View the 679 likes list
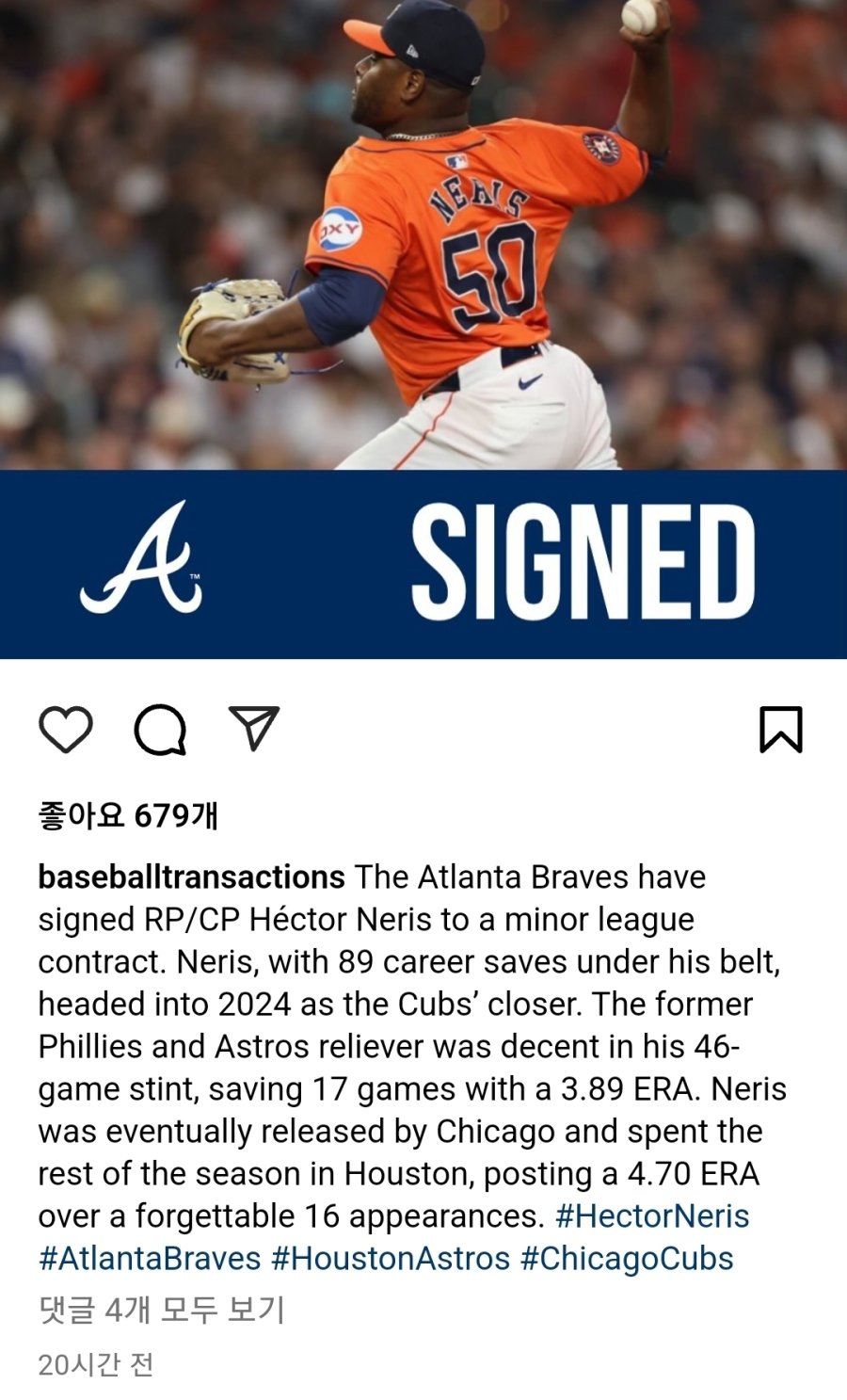This screenshot has height=1400, width=847. [x=128, y=815]
